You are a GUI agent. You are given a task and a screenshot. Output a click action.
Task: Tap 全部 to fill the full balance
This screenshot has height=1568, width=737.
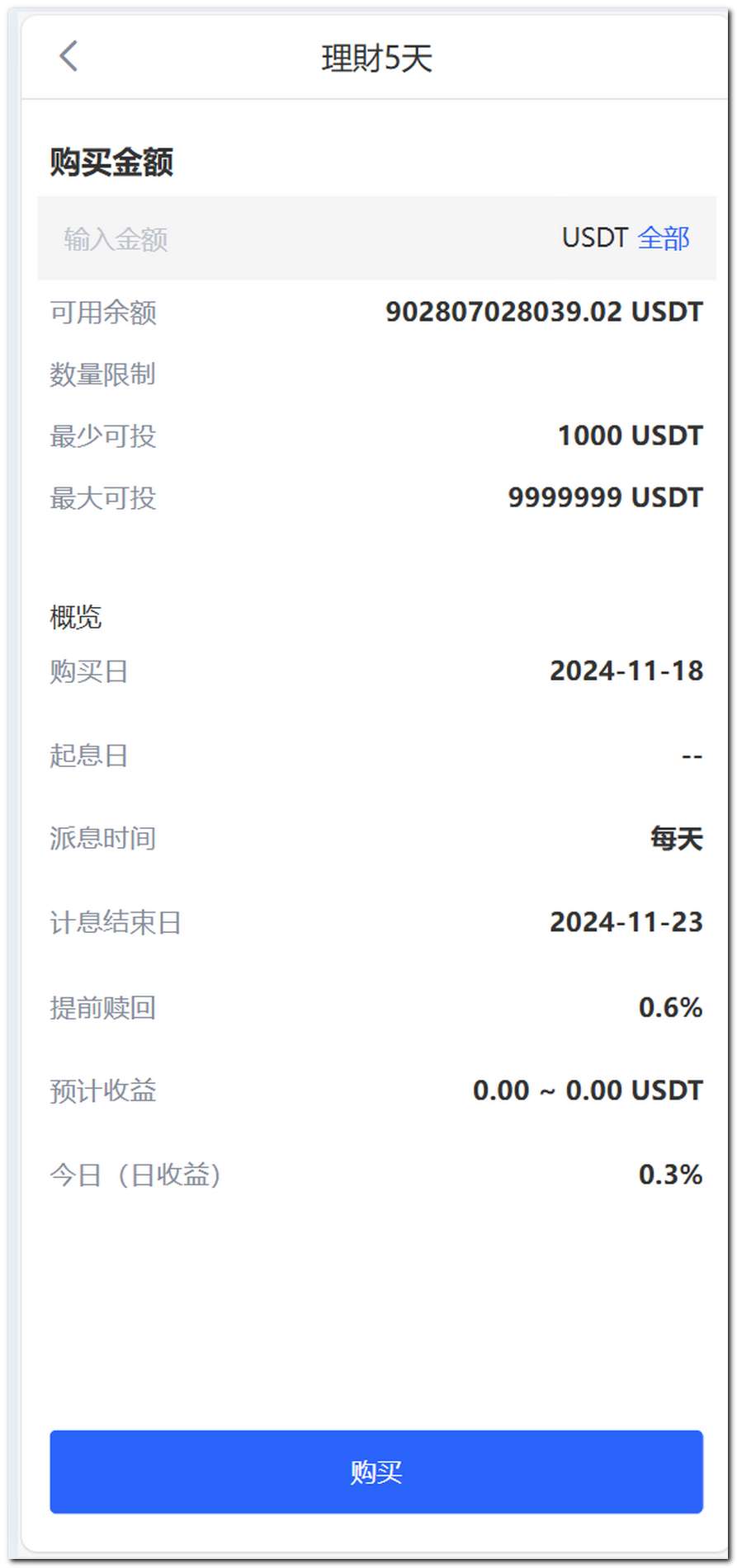point(664,238)
